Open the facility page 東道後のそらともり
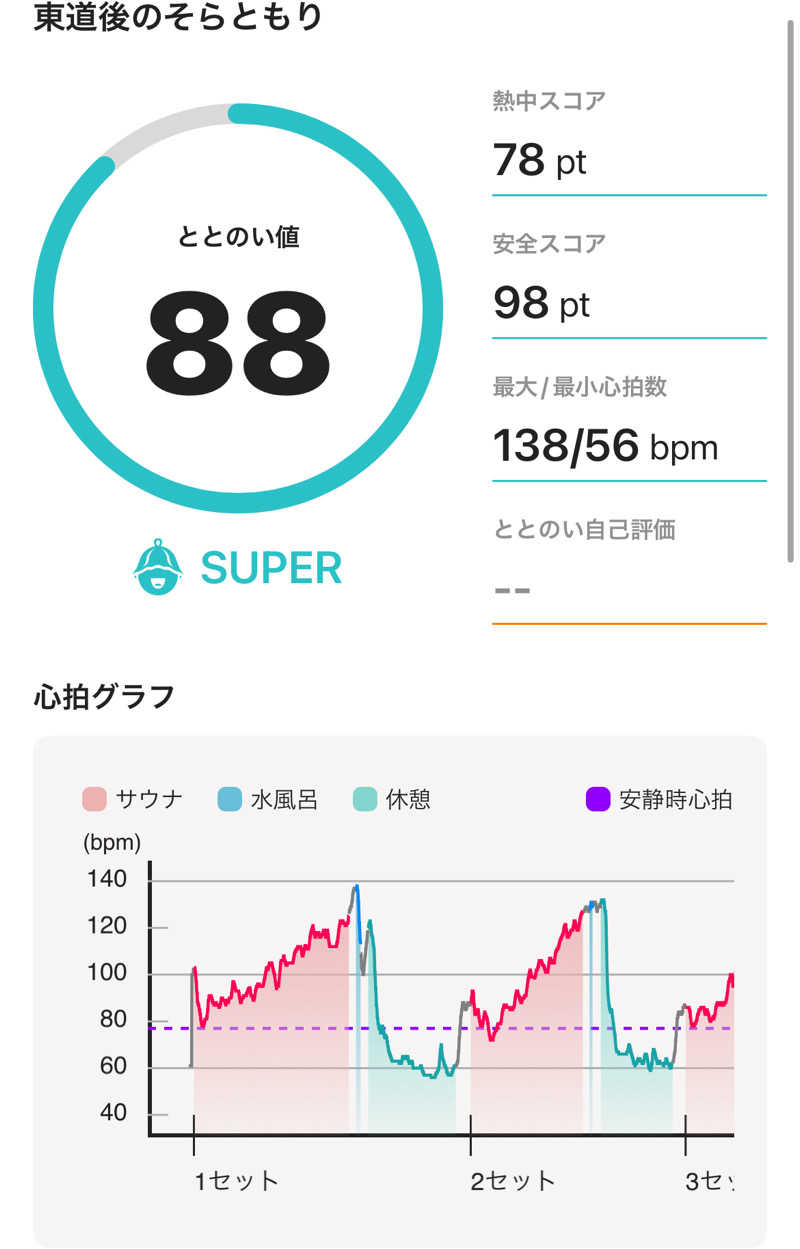The width and height of the screenshot is (800, 1249). click(175, 16)
